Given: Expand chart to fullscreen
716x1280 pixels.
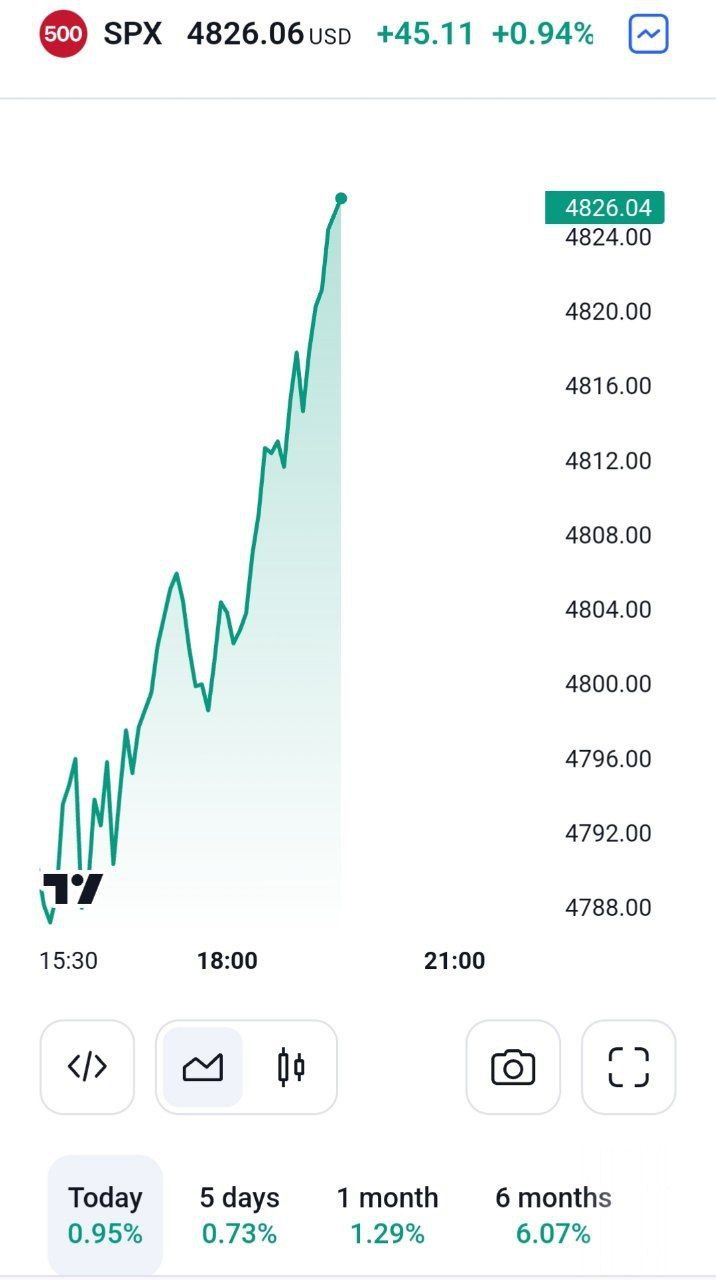Looking at the screenshot, I should (629, 1066).
